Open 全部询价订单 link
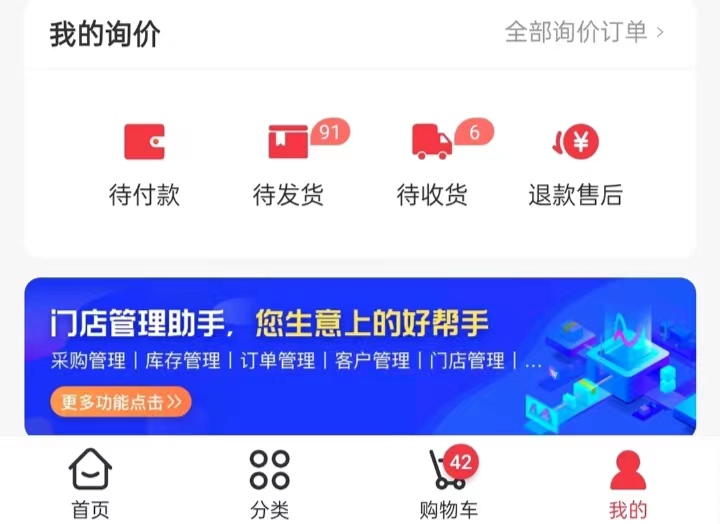This screenshot has width=720, height=524. (584, 32)
